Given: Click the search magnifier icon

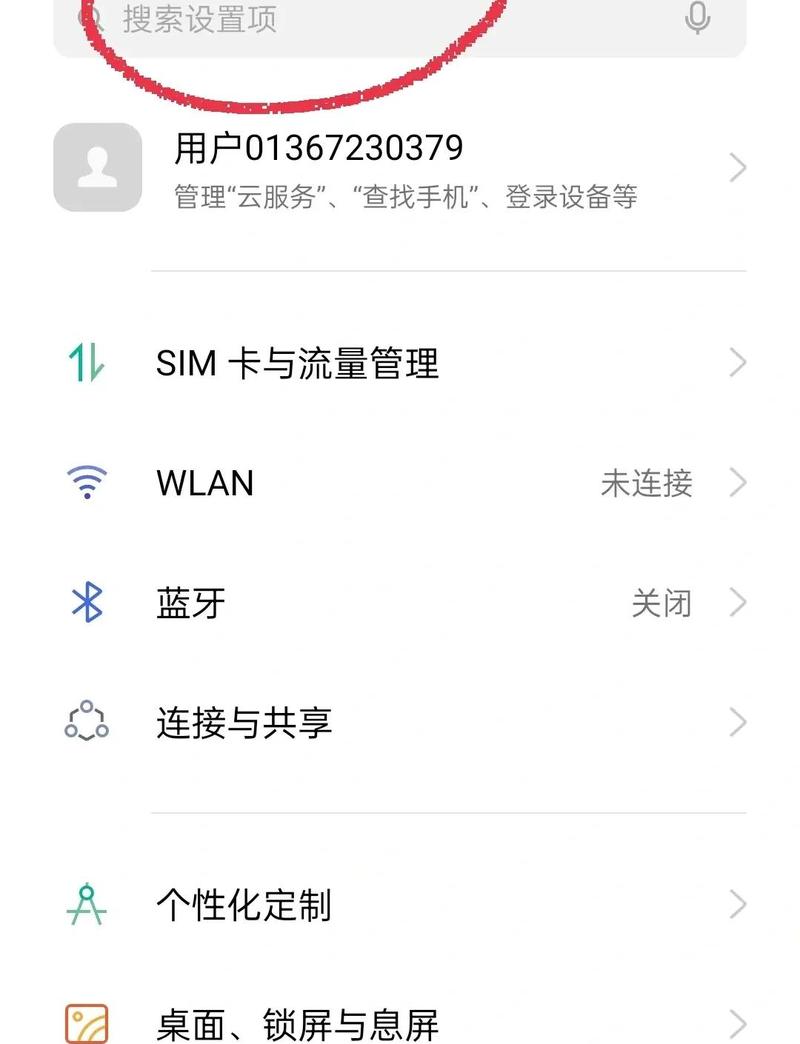Looking at the screenshot, I should [x=96, y=16].
